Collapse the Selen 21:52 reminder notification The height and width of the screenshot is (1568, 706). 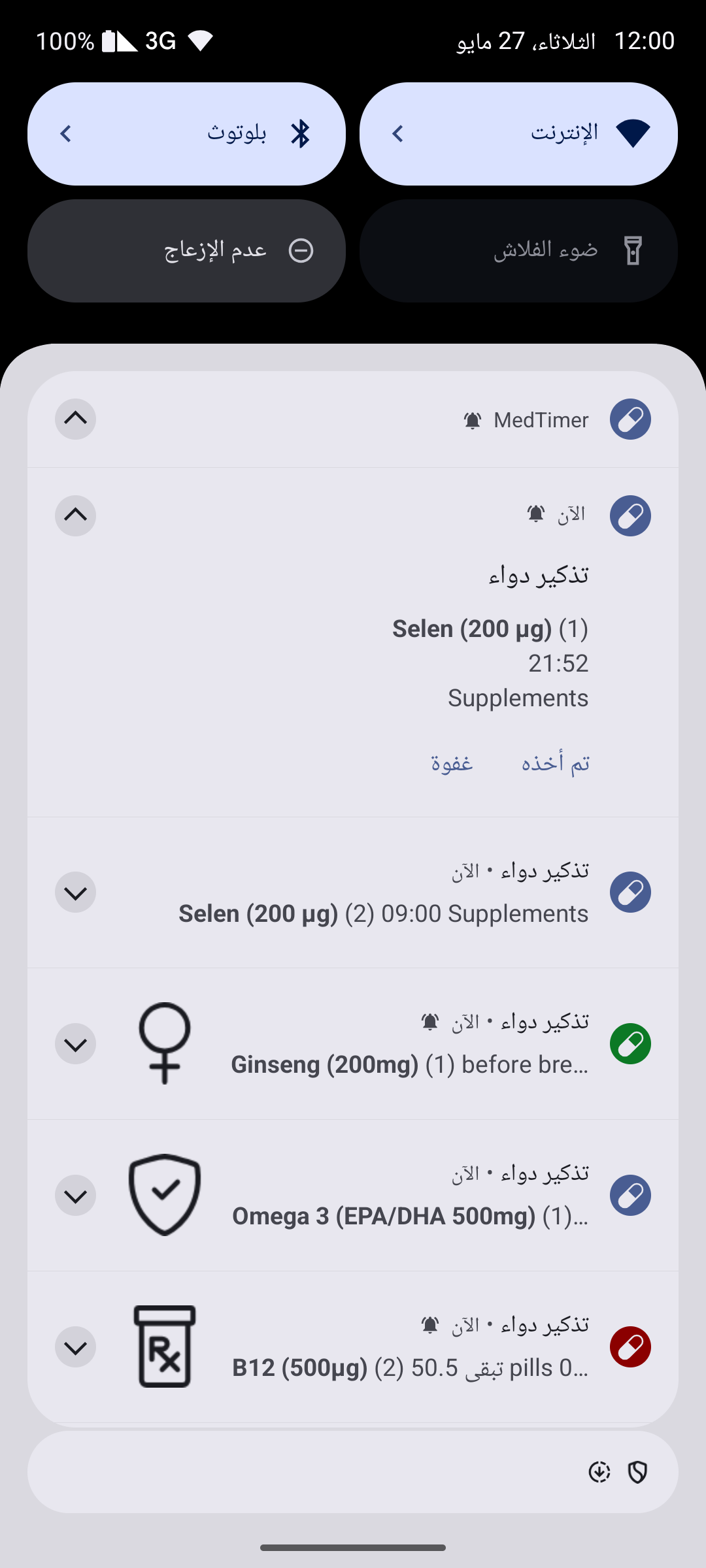[75, 515]
